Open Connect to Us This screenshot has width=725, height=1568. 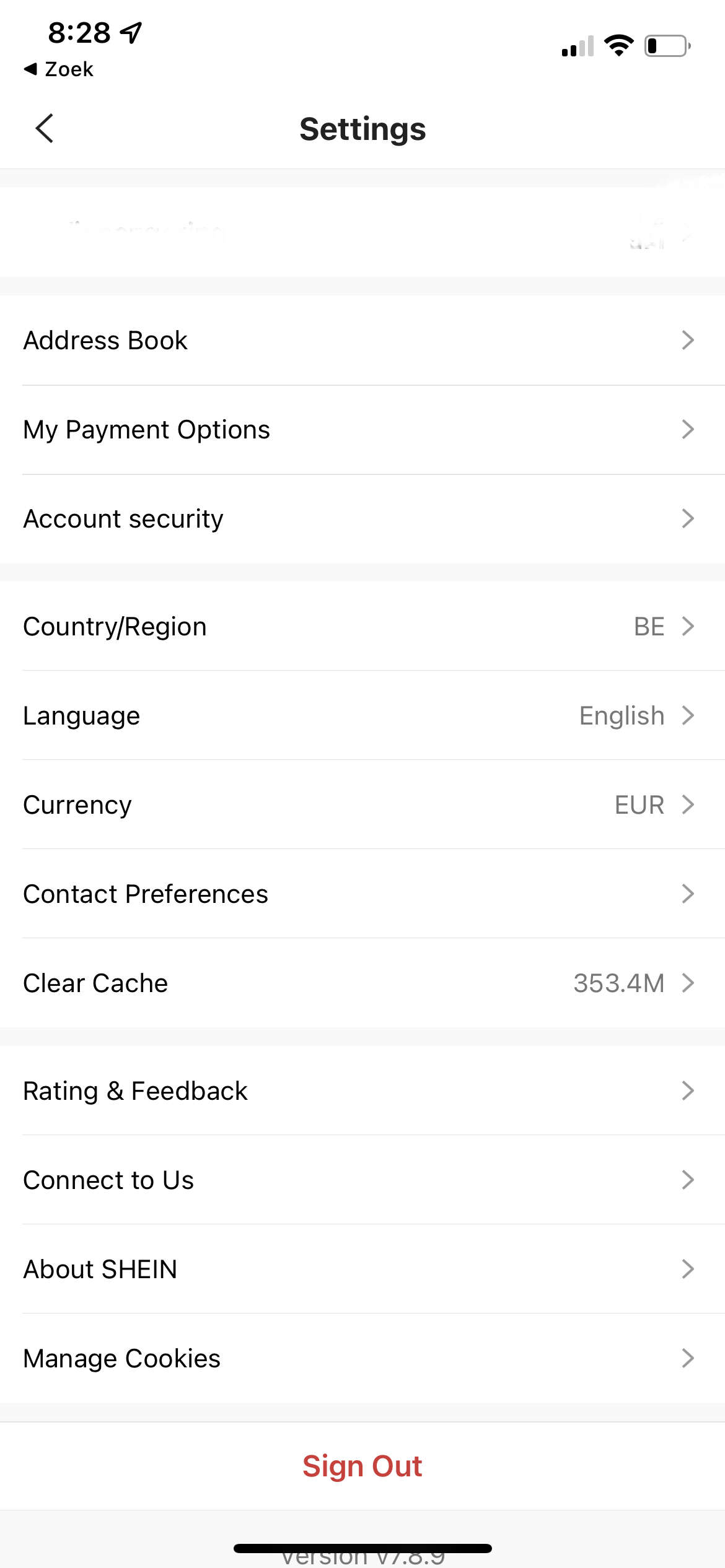pos(362,1180)
